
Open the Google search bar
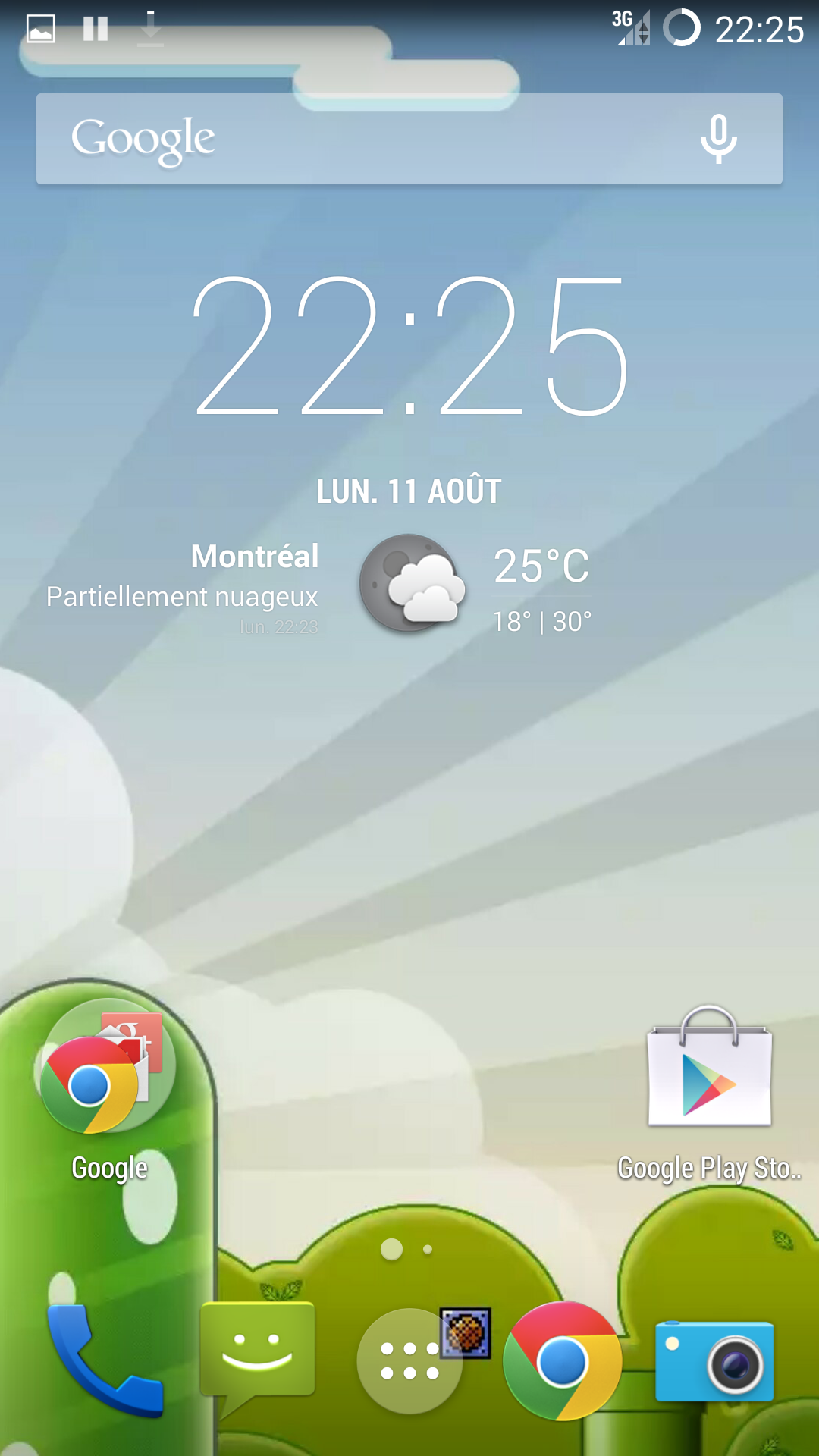[x=364, y=139]
